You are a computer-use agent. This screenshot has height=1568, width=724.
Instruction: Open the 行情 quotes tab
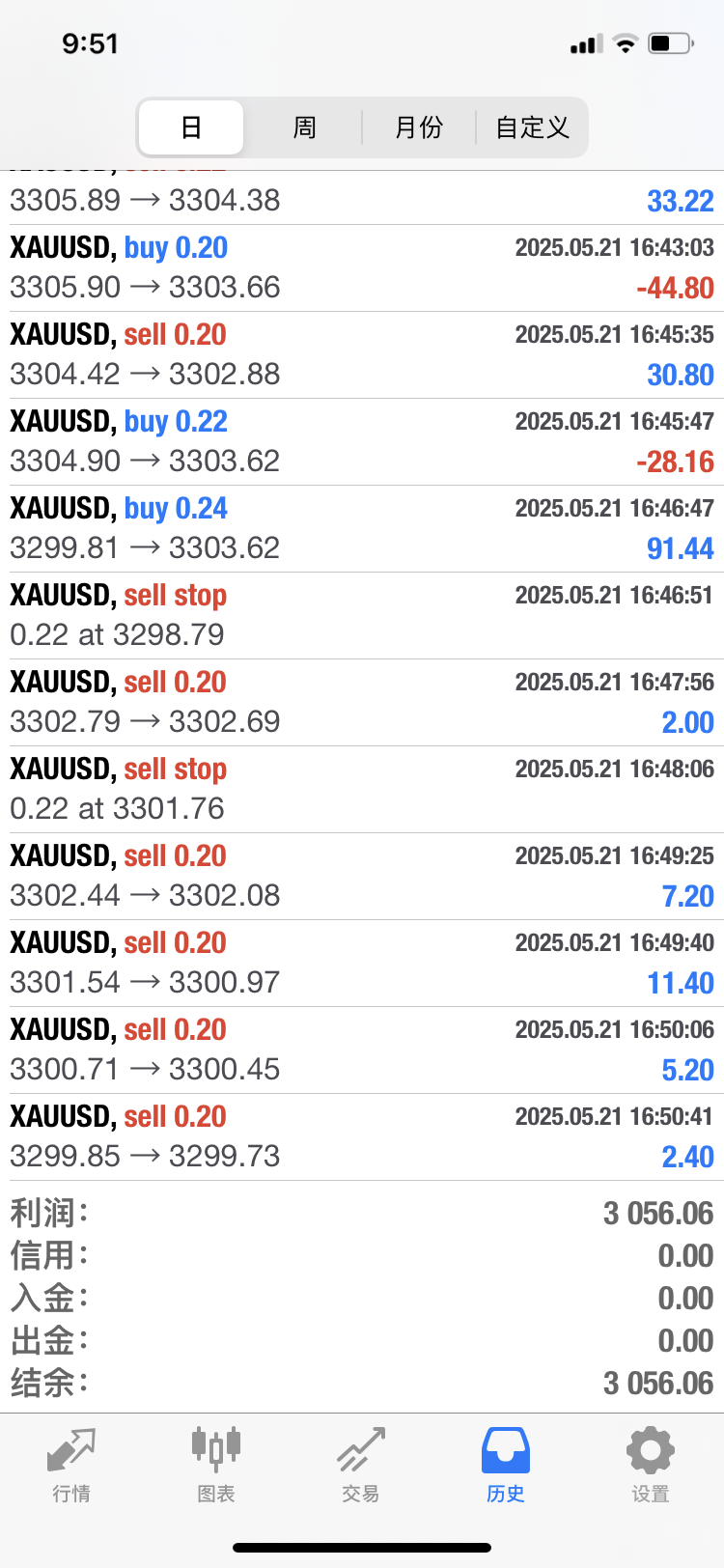click(71, 1466)
